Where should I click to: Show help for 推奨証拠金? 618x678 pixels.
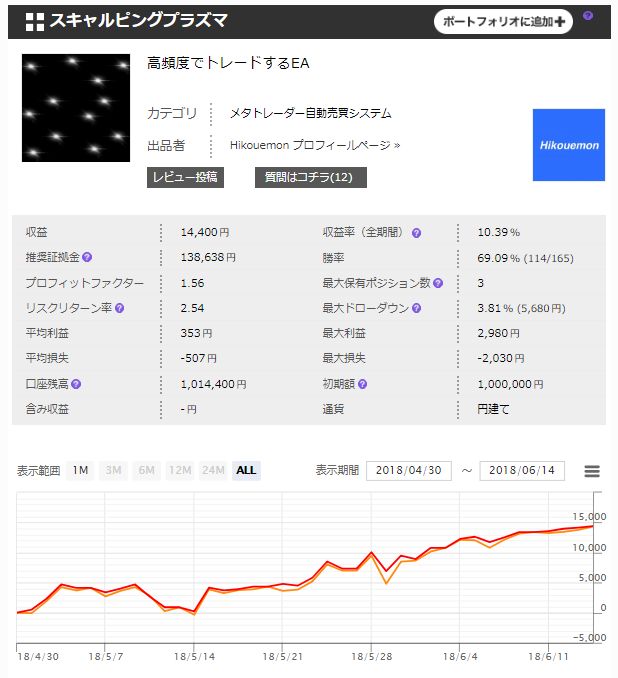(87, 257)
